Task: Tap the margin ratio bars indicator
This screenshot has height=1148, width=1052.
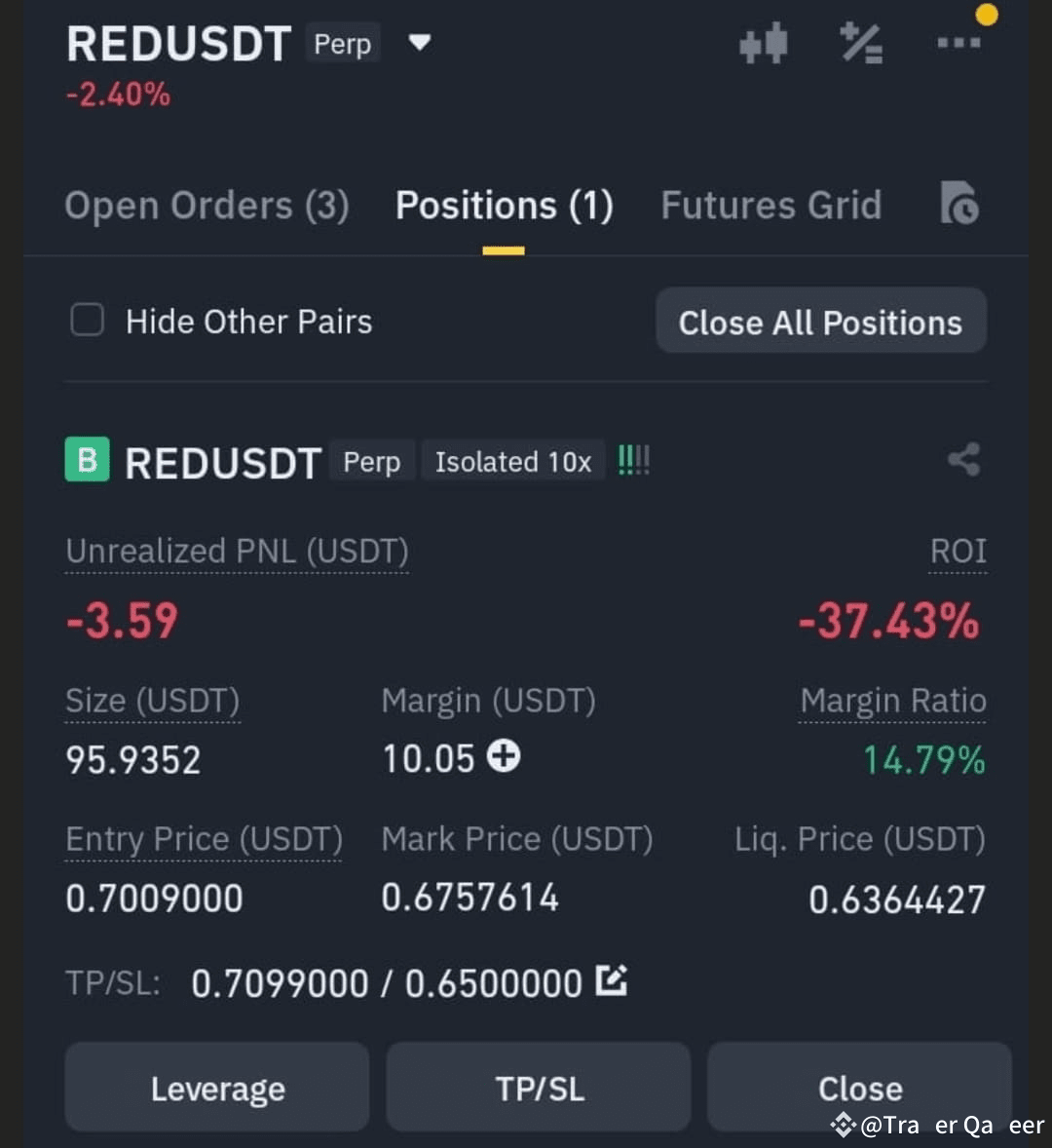Action: pyautogui.click(x=633, y=460)
